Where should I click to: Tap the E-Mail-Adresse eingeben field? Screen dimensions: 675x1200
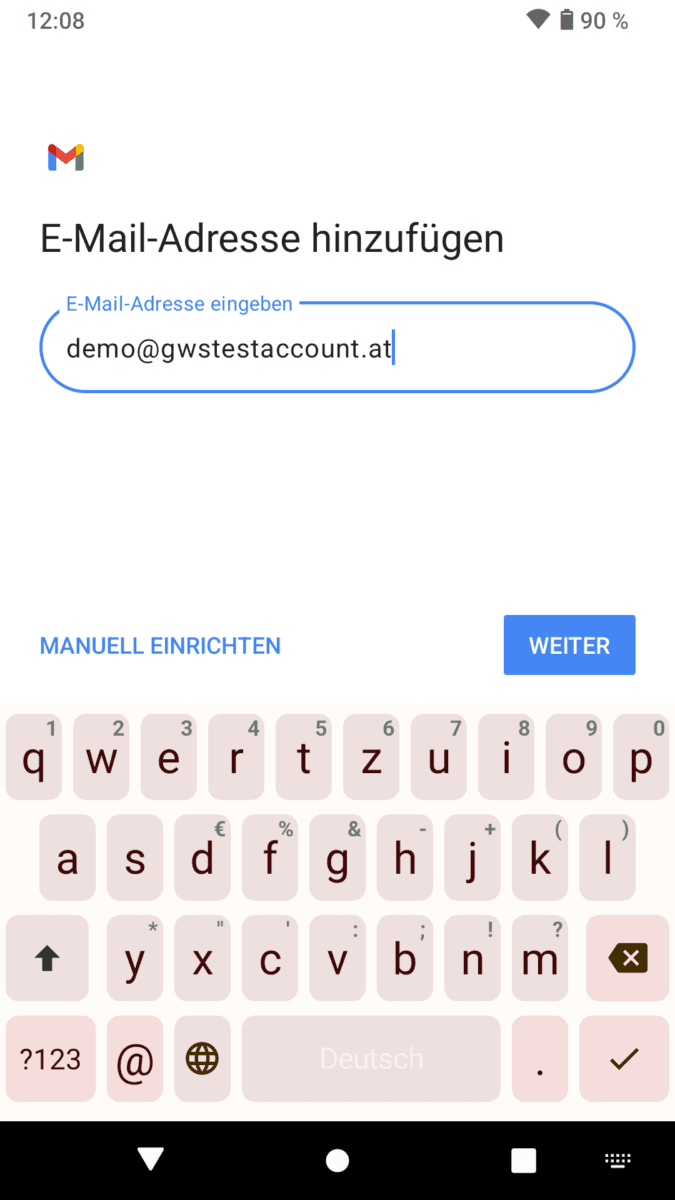point(337,348)
